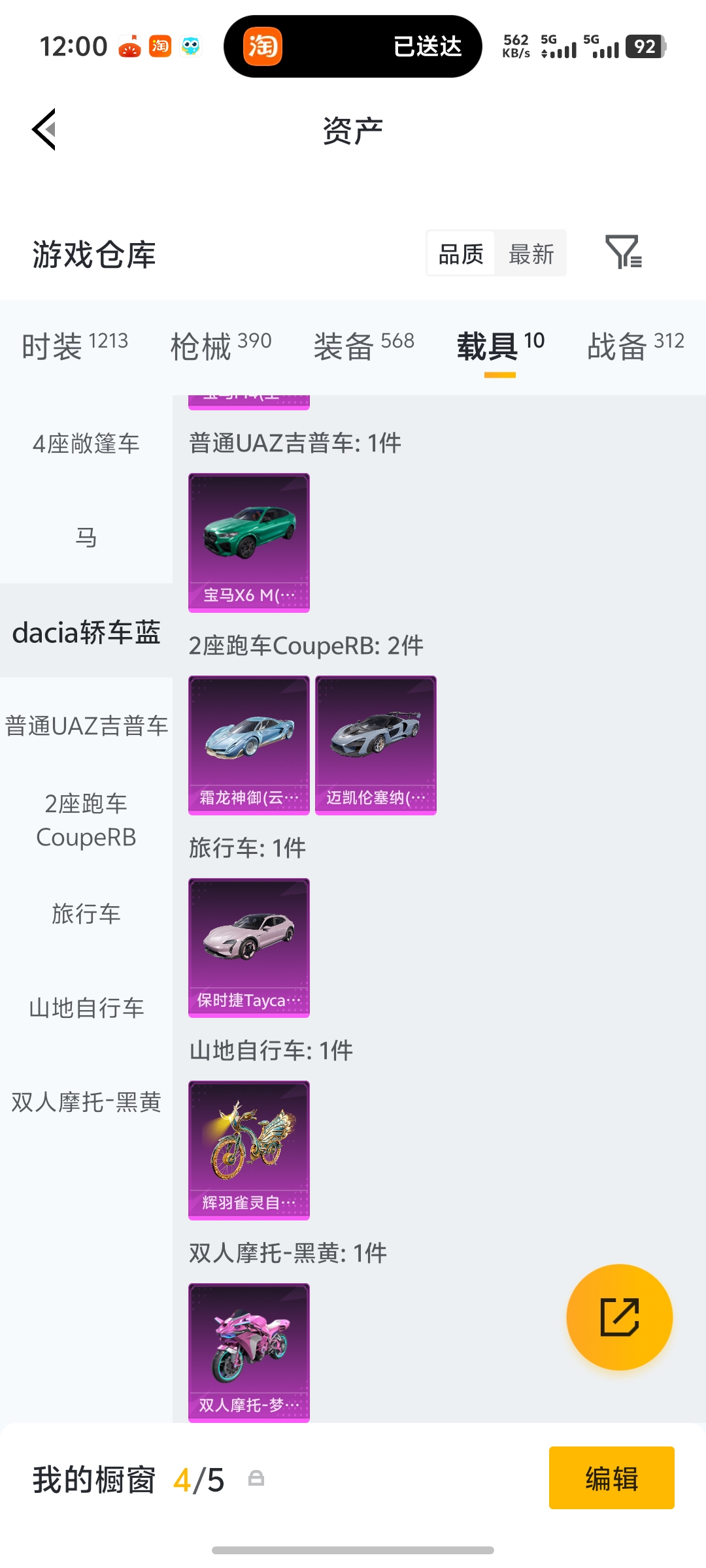Tap the back arrow on the 资产 page
This screenshot has height=1568, width=706.
pyautogui.click(x=44, y=129)
